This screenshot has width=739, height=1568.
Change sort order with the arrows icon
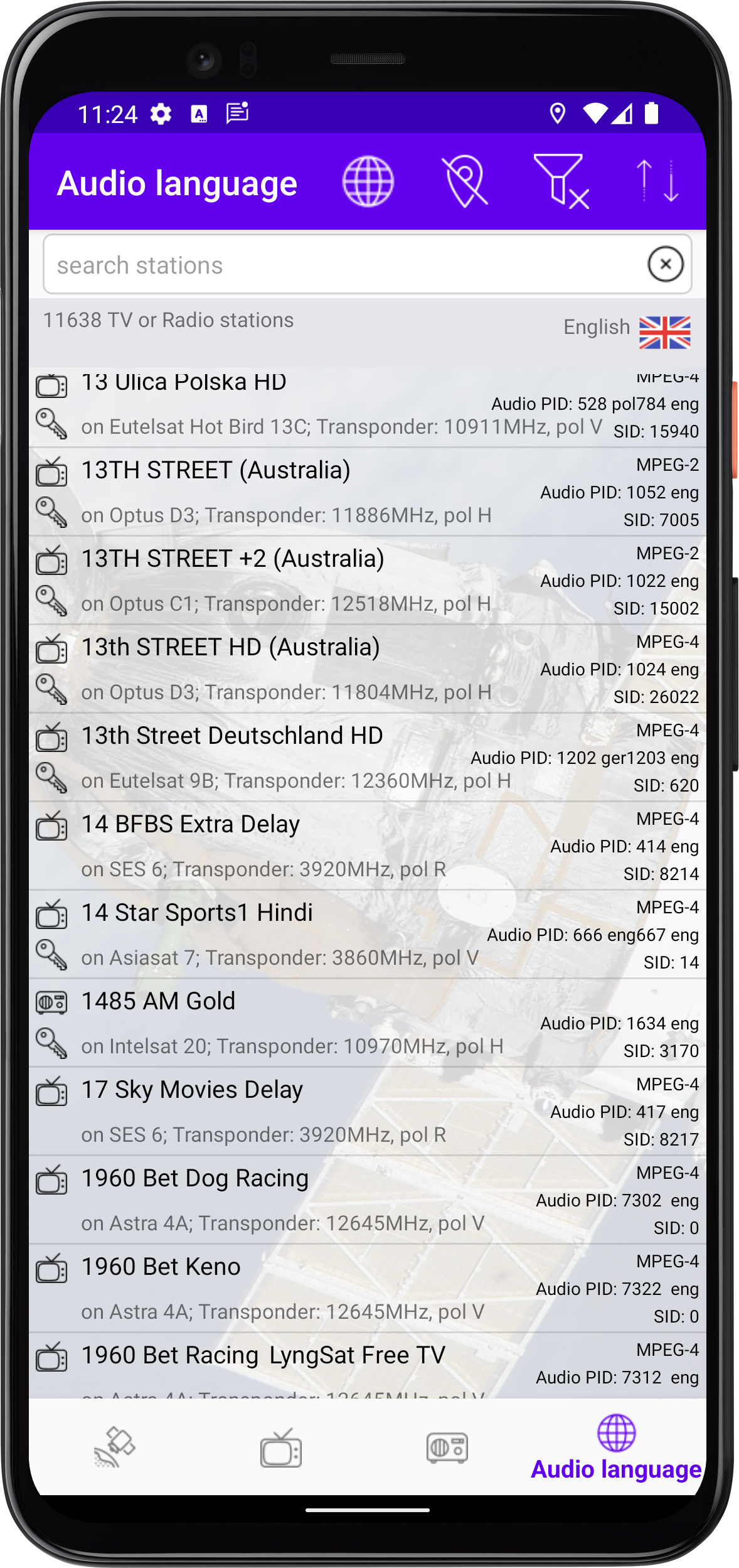pyautogui.click(x=657, y=181)
